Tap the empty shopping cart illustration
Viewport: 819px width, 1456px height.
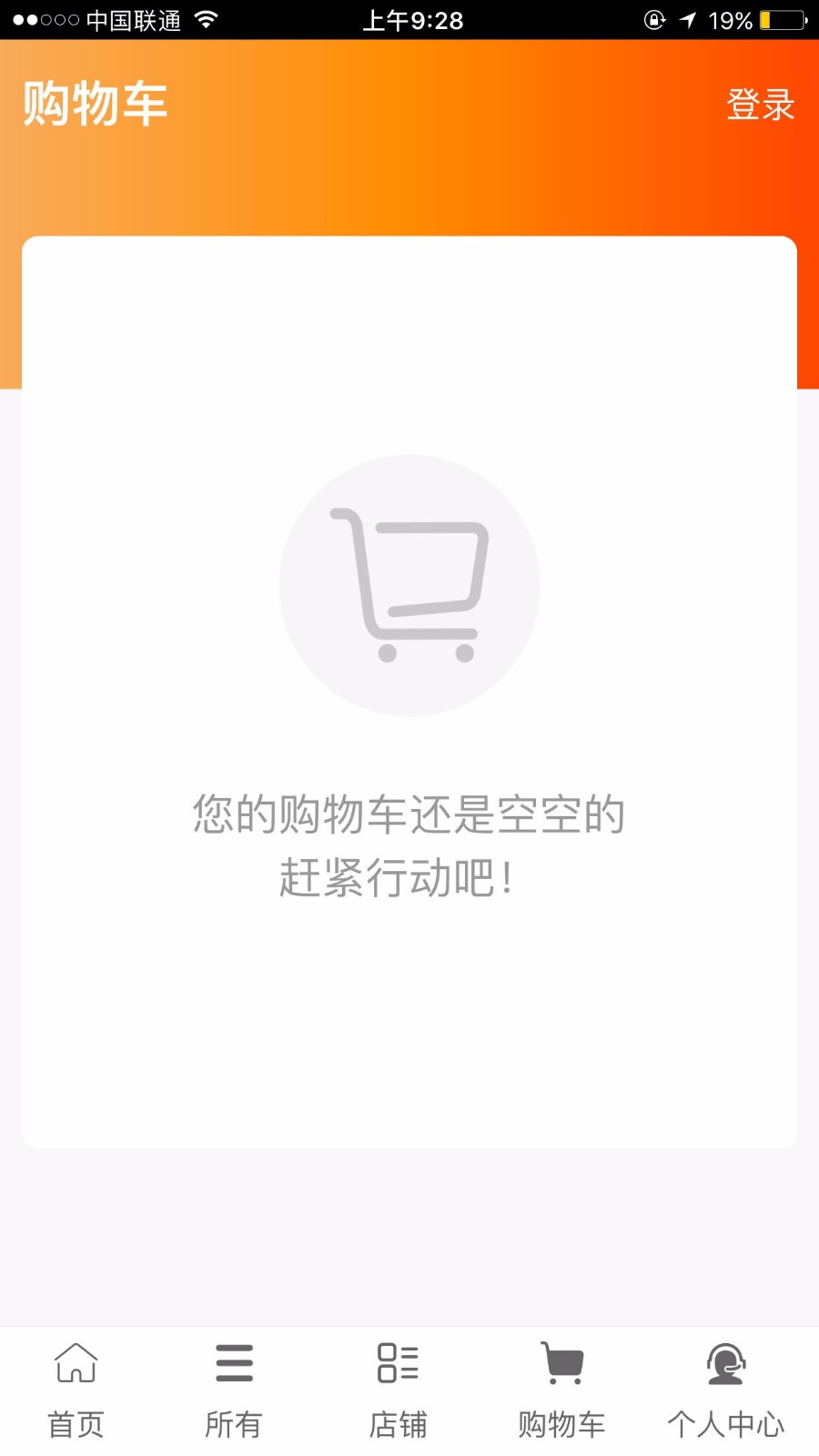click(409, 585)
